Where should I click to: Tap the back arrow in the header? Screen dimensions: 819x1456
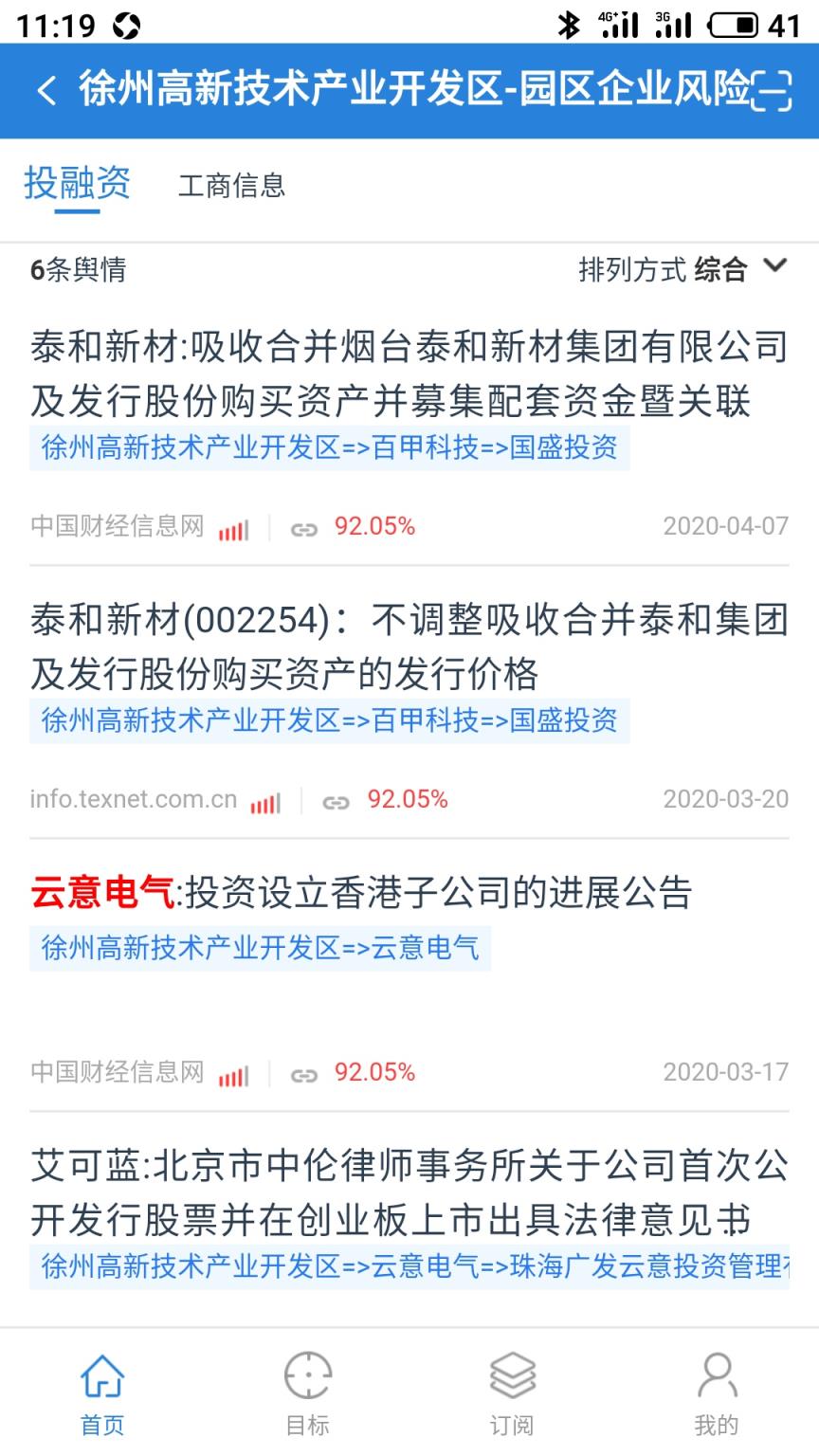click(45, 92)
